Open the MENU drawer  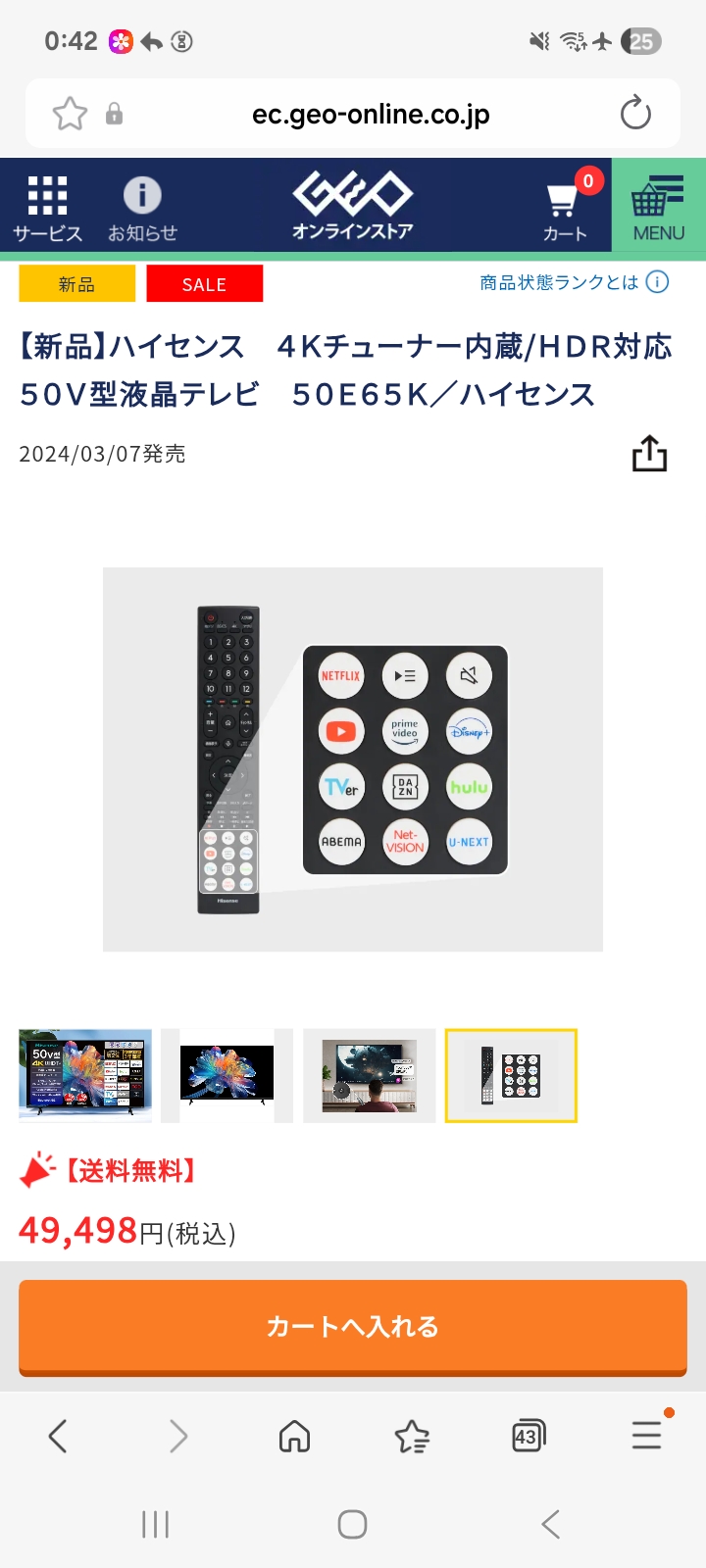658,208
